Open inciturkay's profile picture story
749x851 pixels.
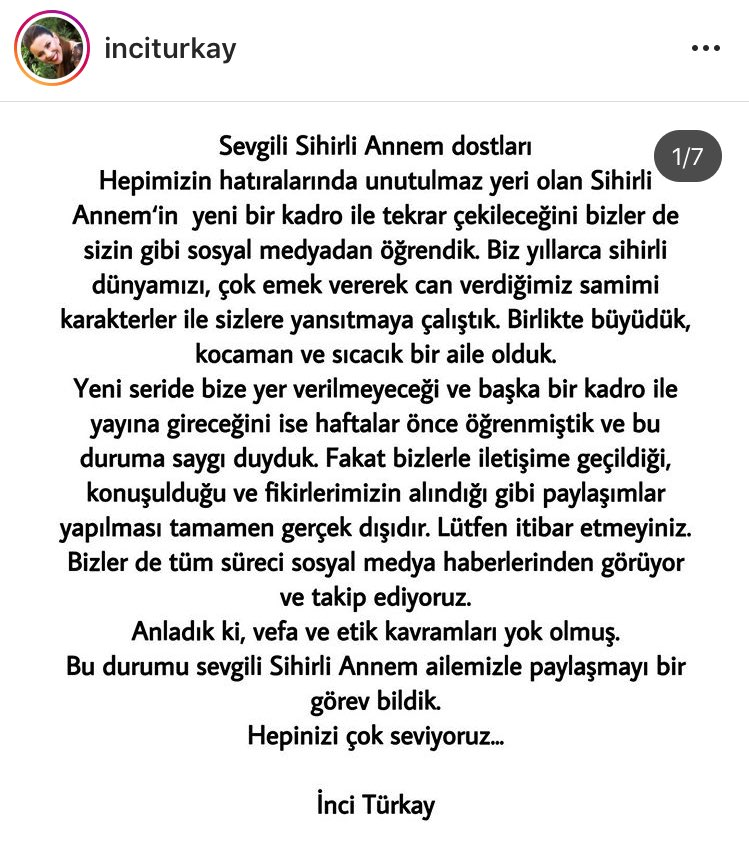click(x=51, y=49)
